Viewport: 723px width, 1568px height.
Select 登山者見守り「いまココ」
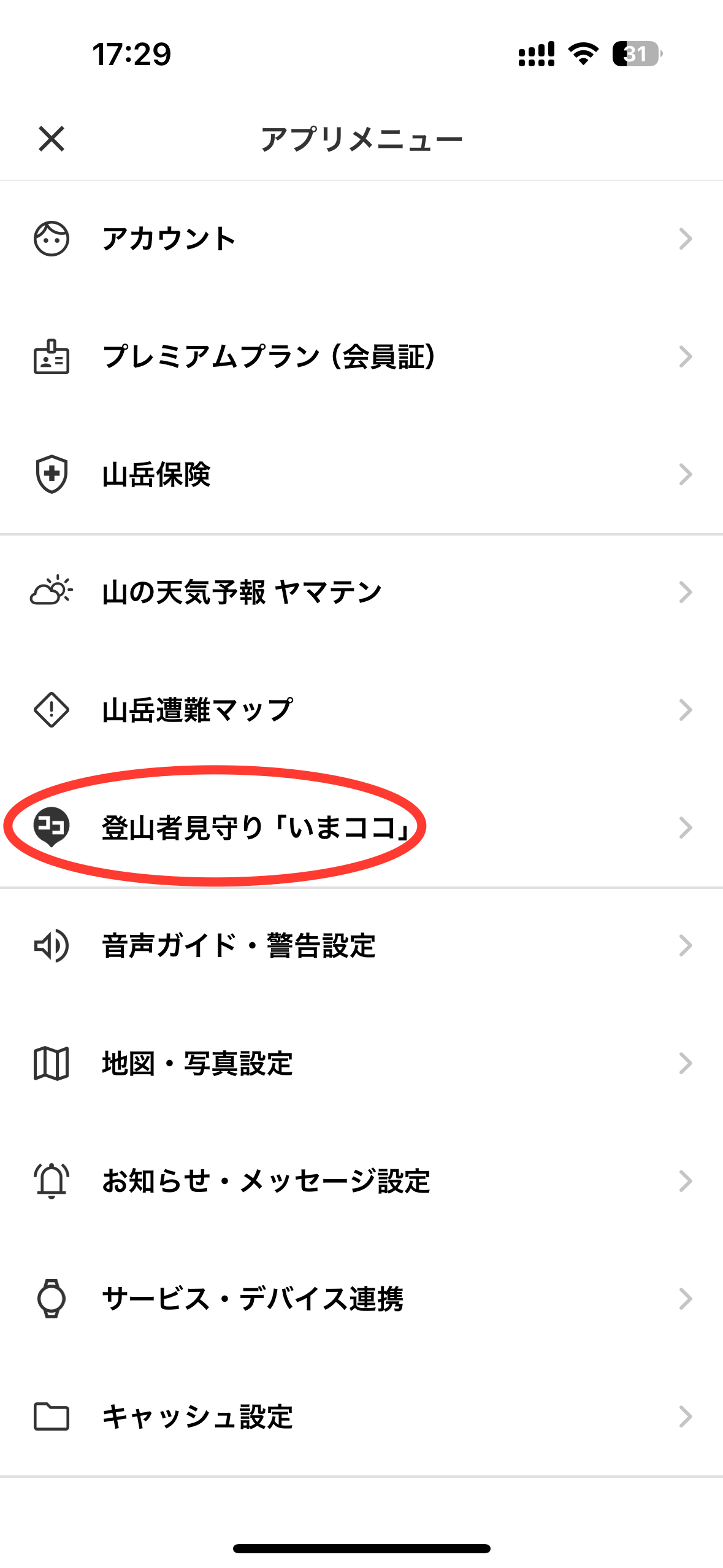361,828
